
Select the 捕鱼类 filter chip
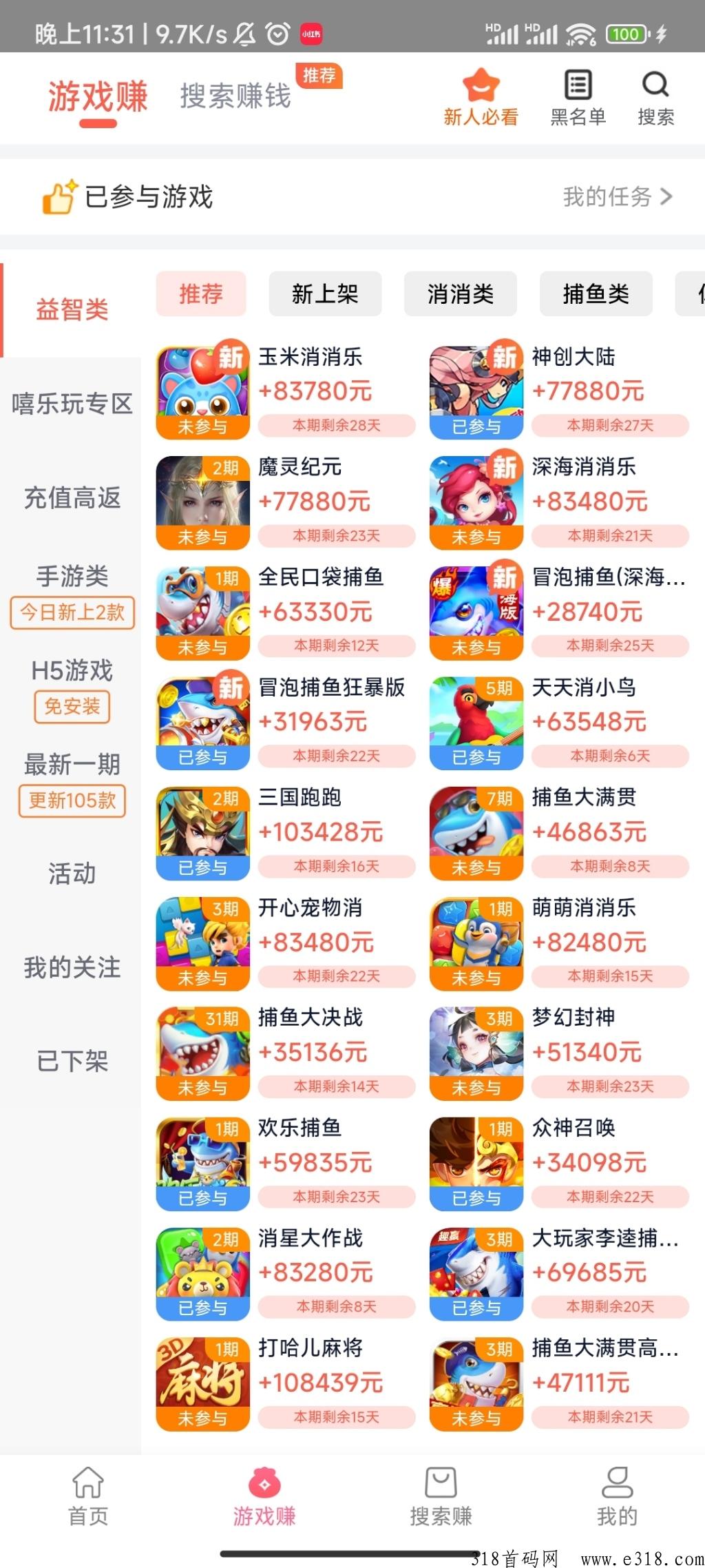click(x=596, y=294)
